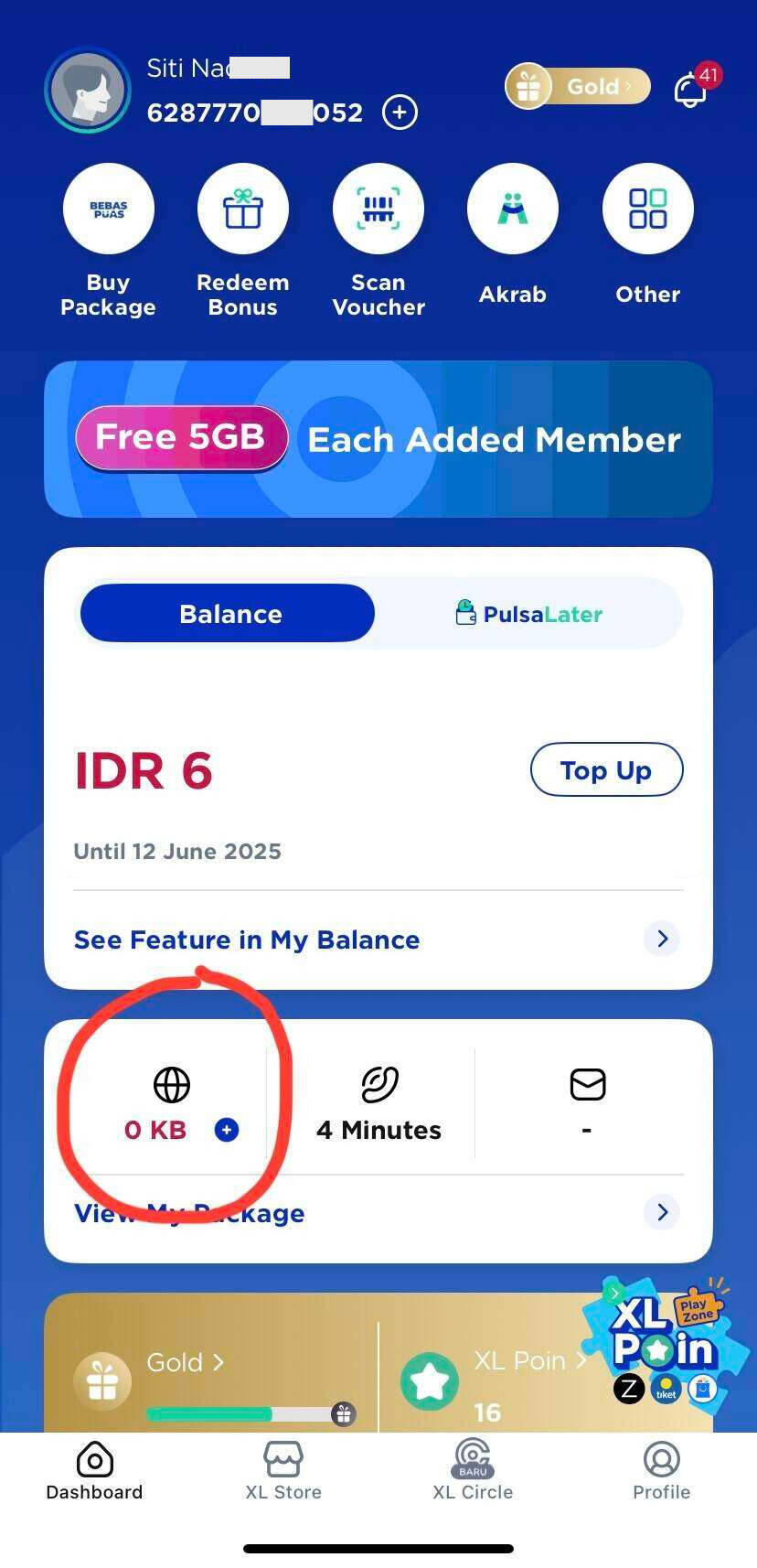Open Scan Voucher shortcut
The width and height of the screenshot is (757, 1568).
[378, 242]
